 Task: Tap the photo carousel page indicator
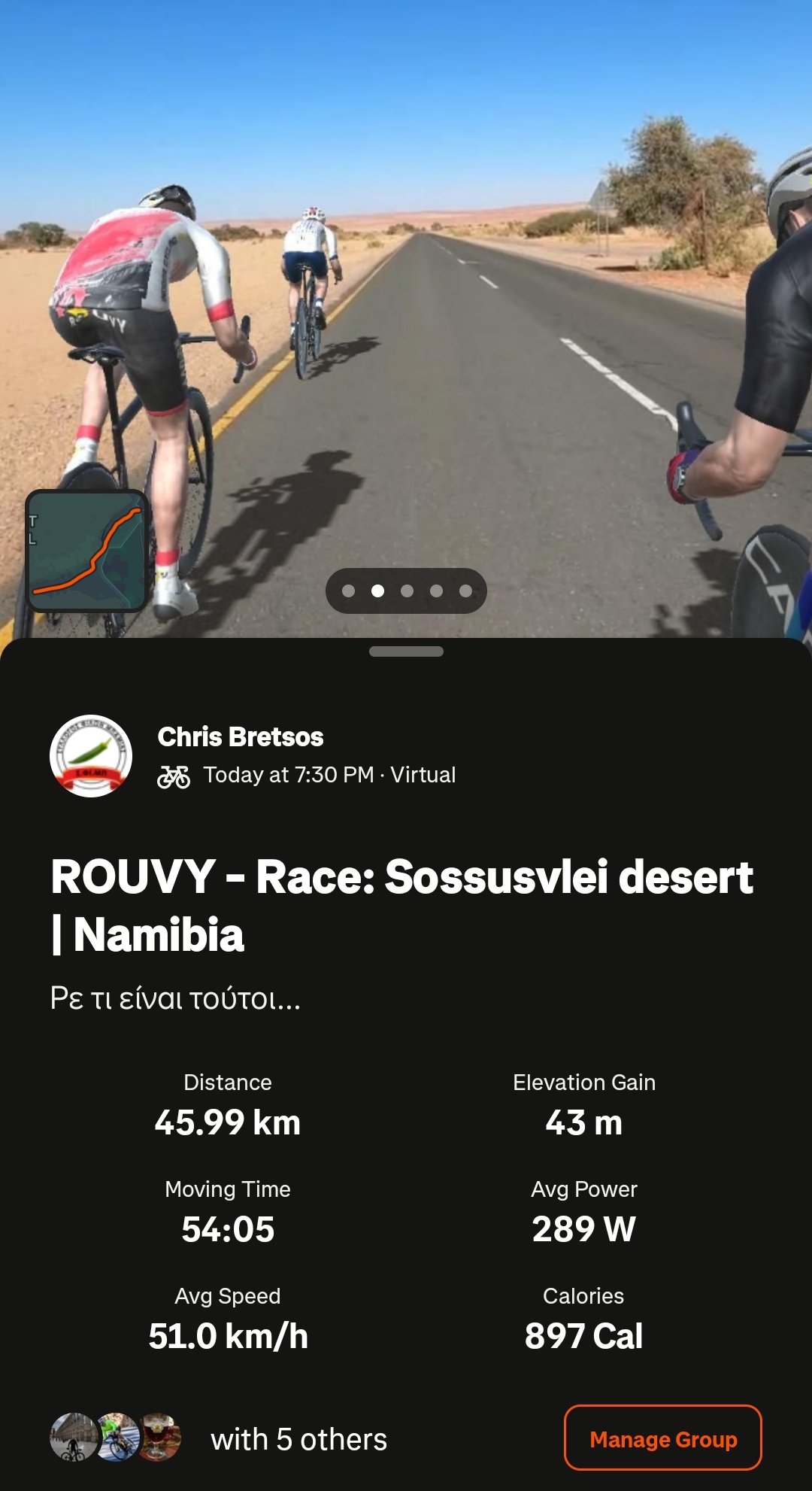tap(406, 591)
